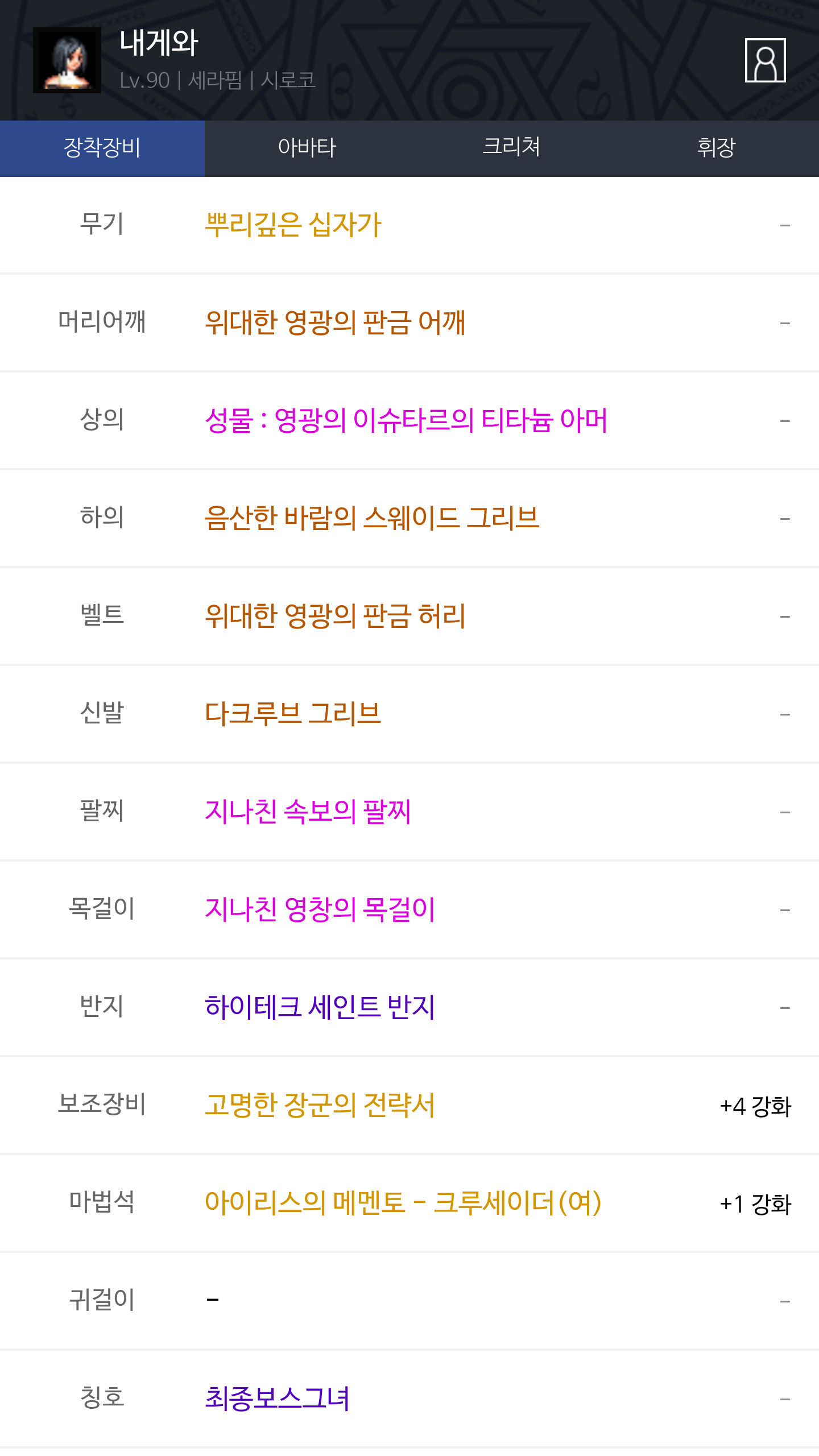The height and width of the screenshot is (1456, 819).
Task: Switch to the 휘장 tab
Action: 717,148
